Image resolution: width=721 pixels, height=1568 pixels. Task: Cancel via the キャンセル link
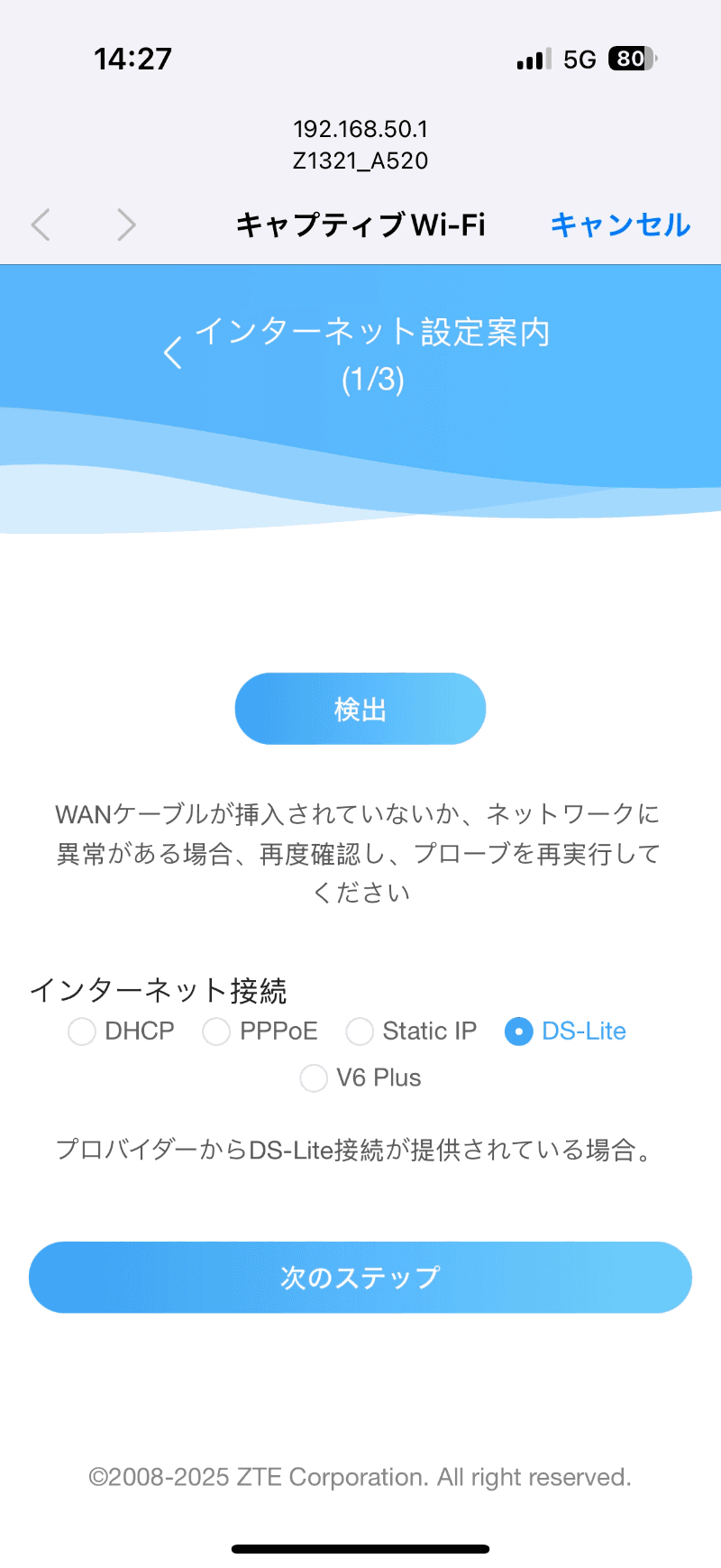point(619,225)
